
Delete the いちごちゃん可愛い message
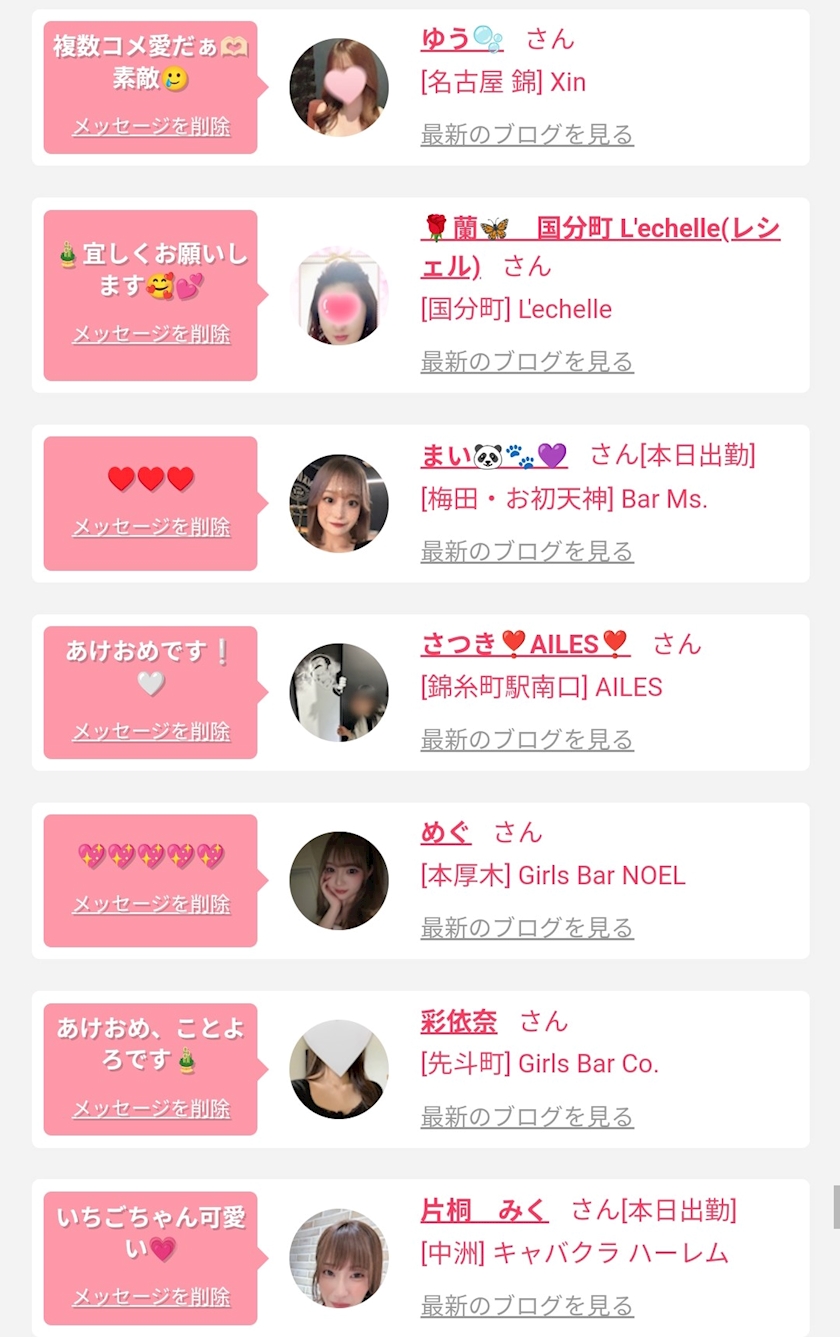(x=151, y=1298)
